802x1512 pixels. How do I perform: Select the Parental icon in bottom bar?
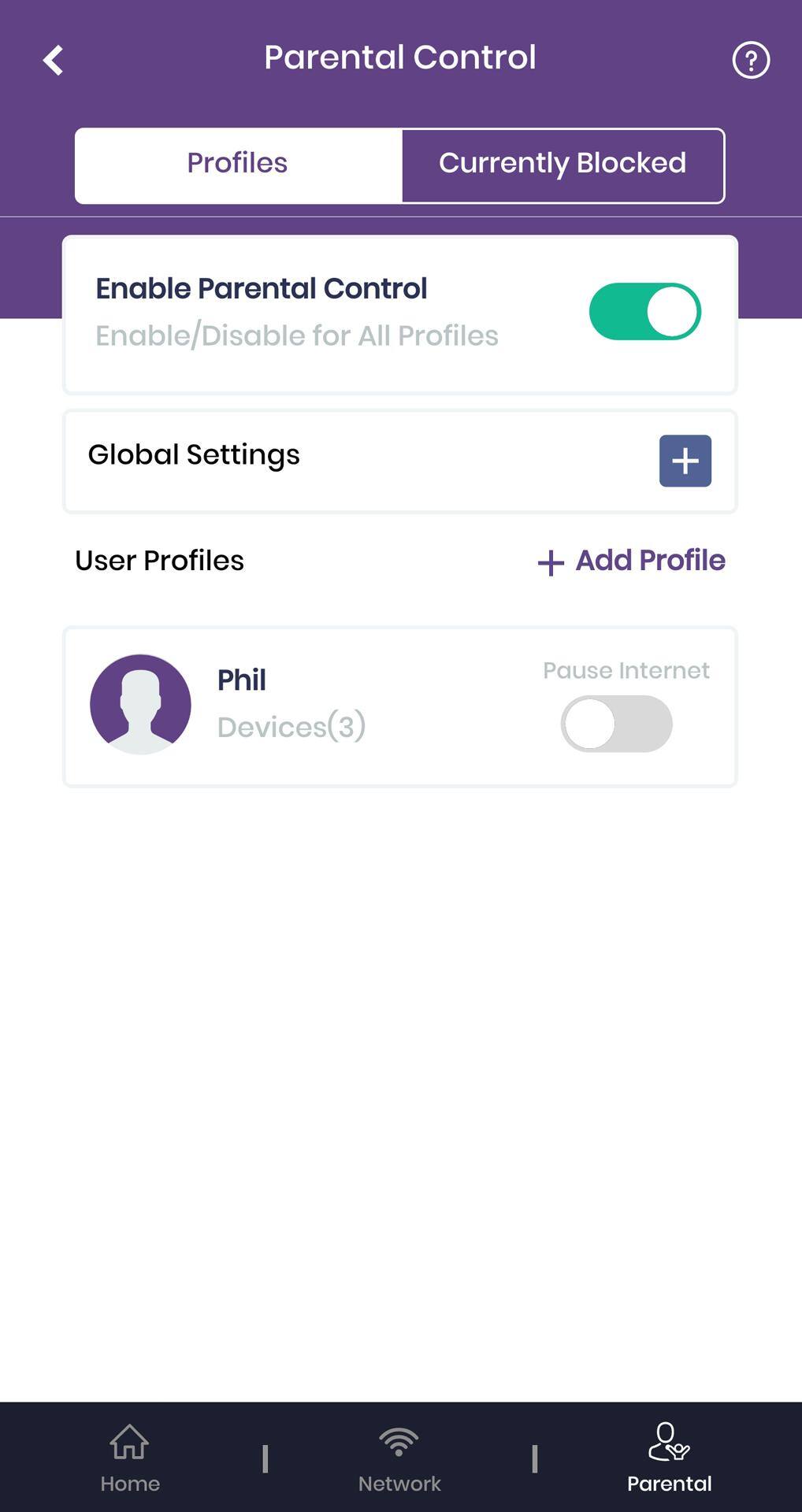point(669,1457)
